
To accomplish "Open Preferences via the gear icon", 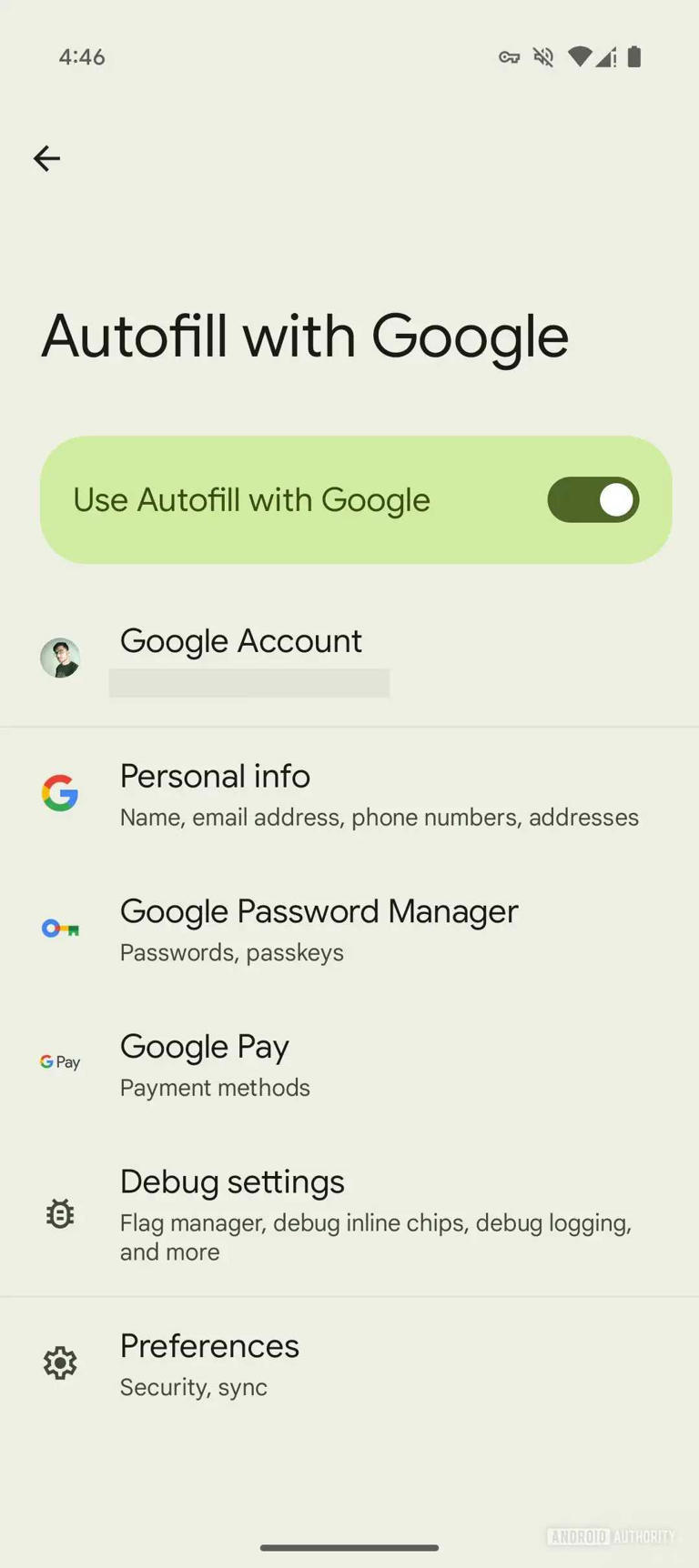I will coord(59,1362).
